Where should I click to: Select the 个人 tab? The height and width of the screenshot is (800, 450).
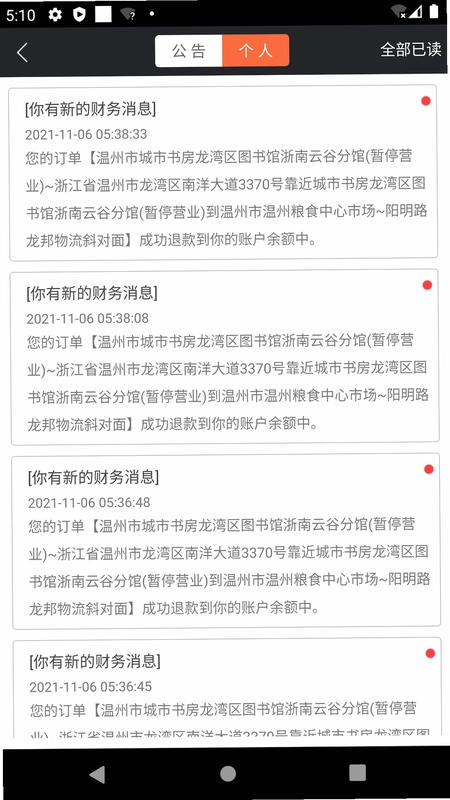[x=256, y=51]
